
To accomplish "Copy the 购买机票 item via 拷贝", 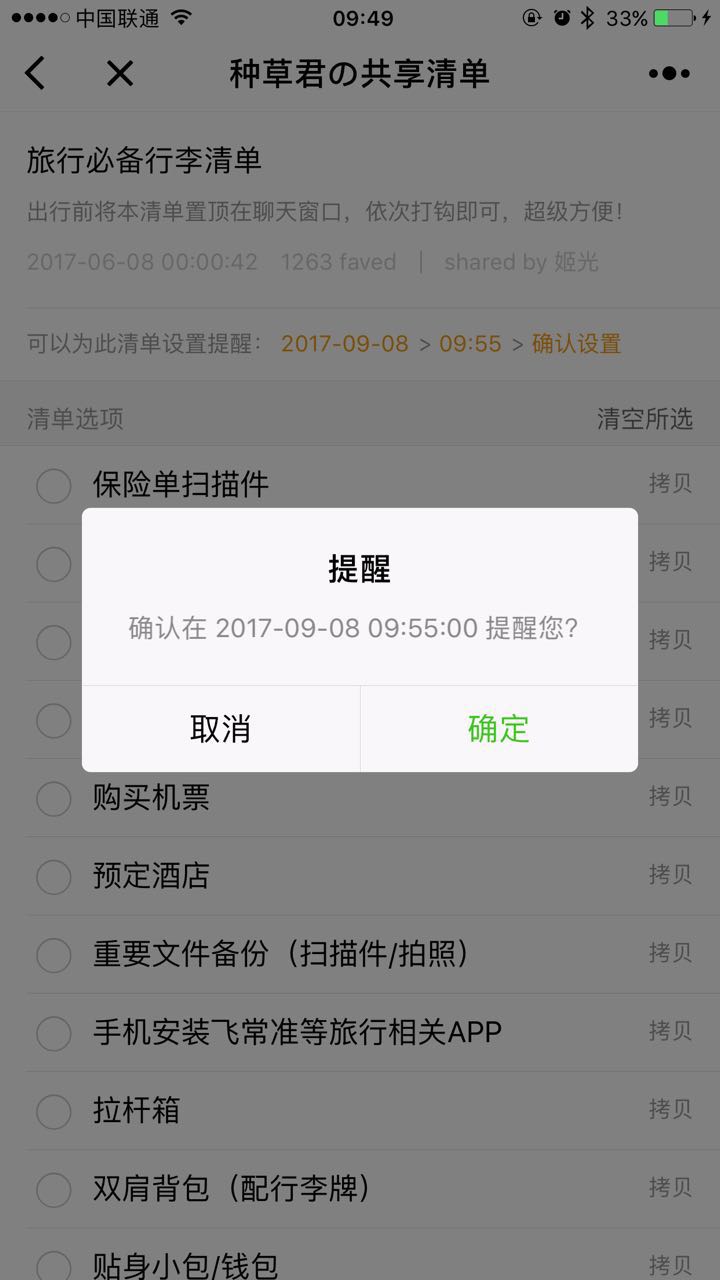I will click(670, 796).
